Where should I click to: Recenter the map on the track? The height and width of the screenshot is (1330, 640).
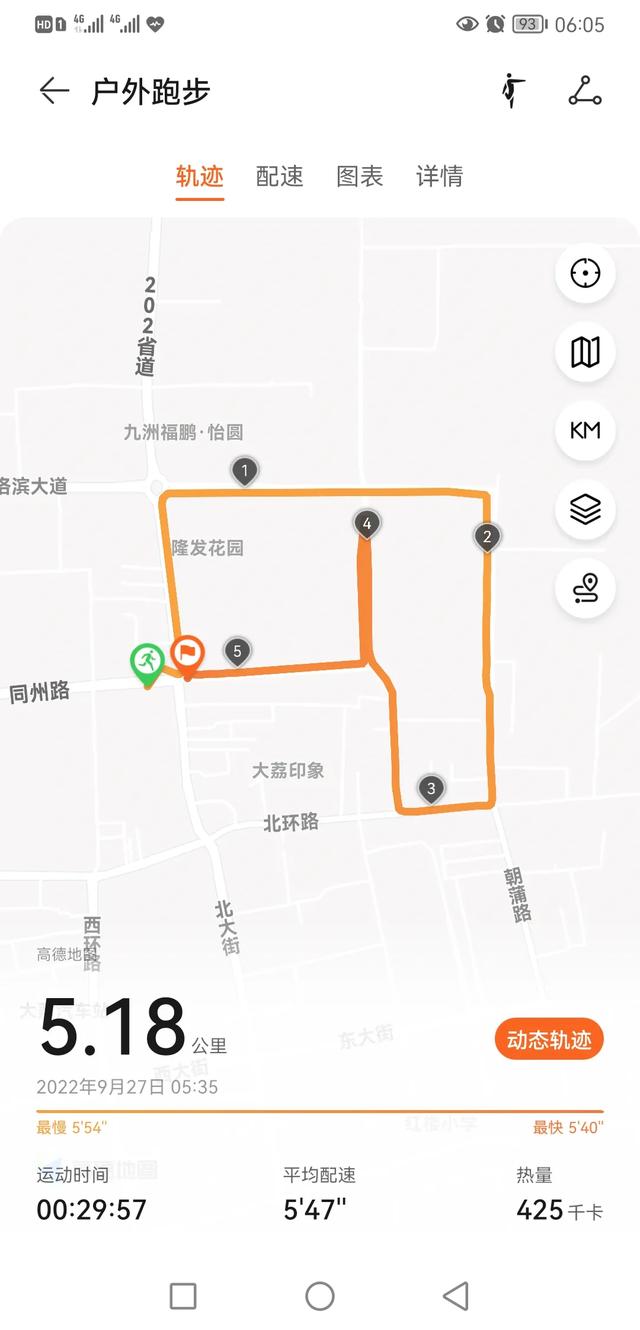[585, 273]
